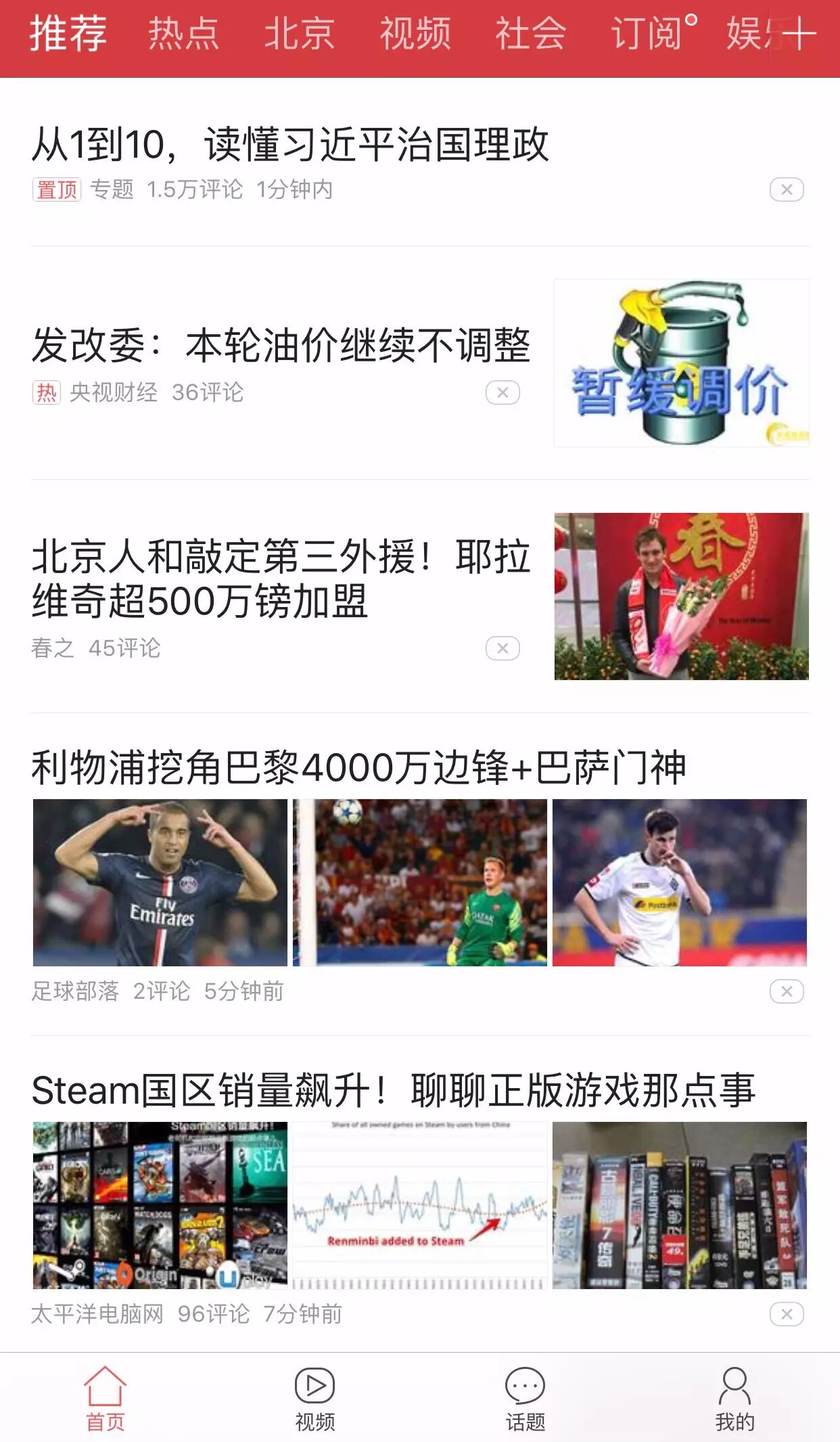Image resolution: width=840 pixels, height=1442 pixels.
Task: Dismiss the 太平洋电脑网 post
Action: (787, 1314)
